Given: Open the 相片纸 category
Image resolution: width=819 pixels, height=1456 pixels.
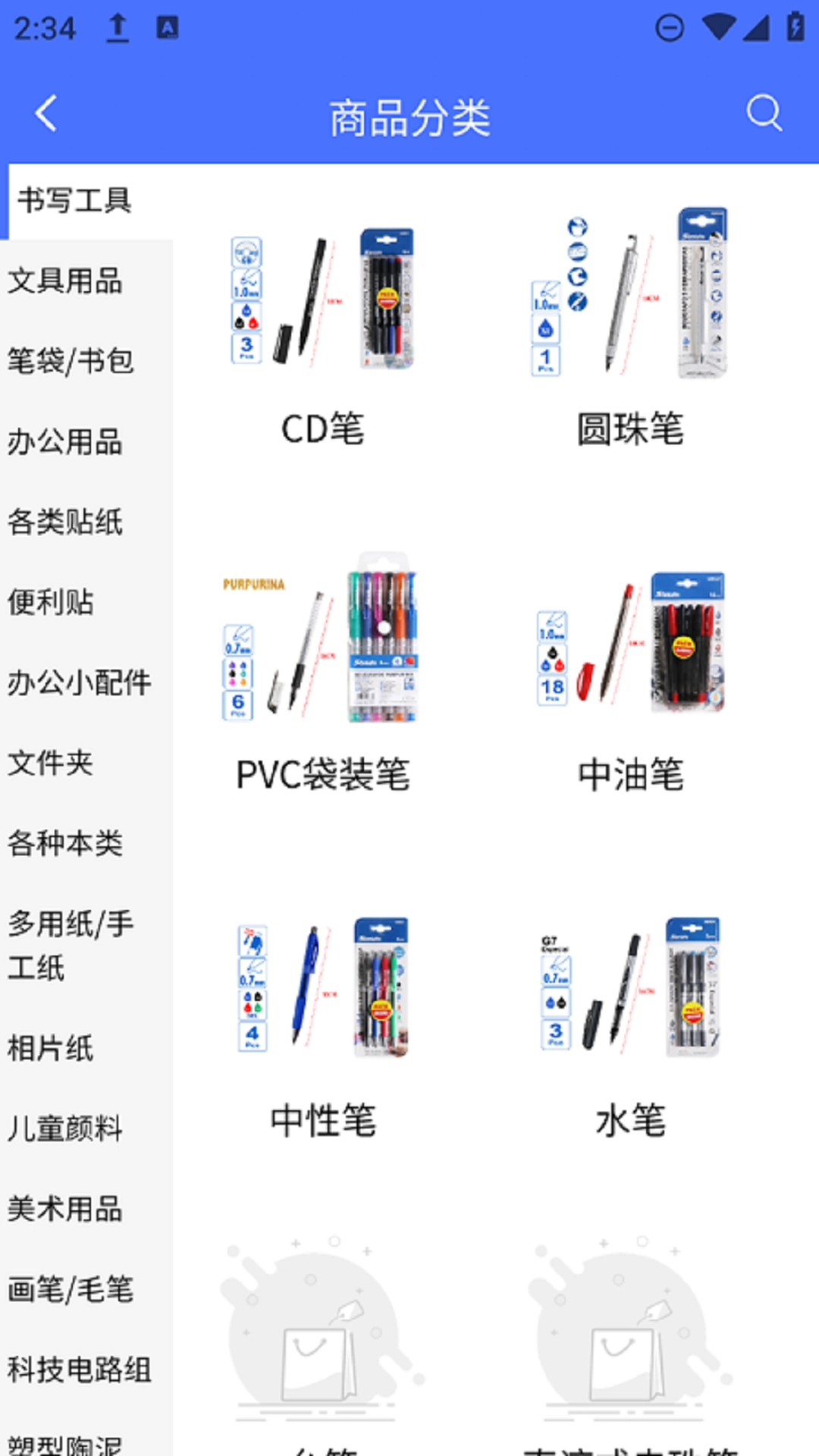Looking at the screenshot, I should tap(49, 1049).
